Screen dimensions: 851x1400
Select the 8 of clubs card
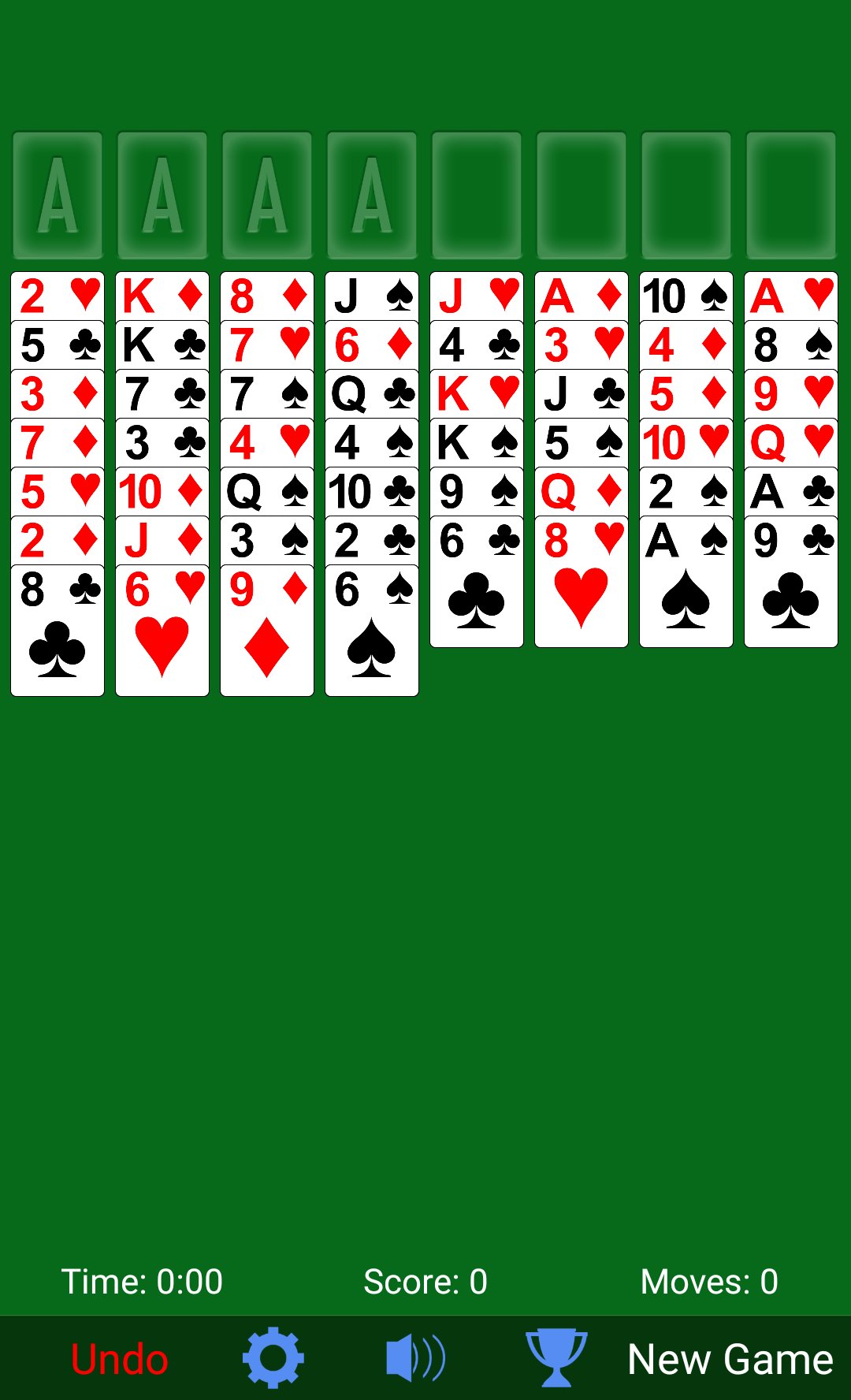tap(58, 631)
